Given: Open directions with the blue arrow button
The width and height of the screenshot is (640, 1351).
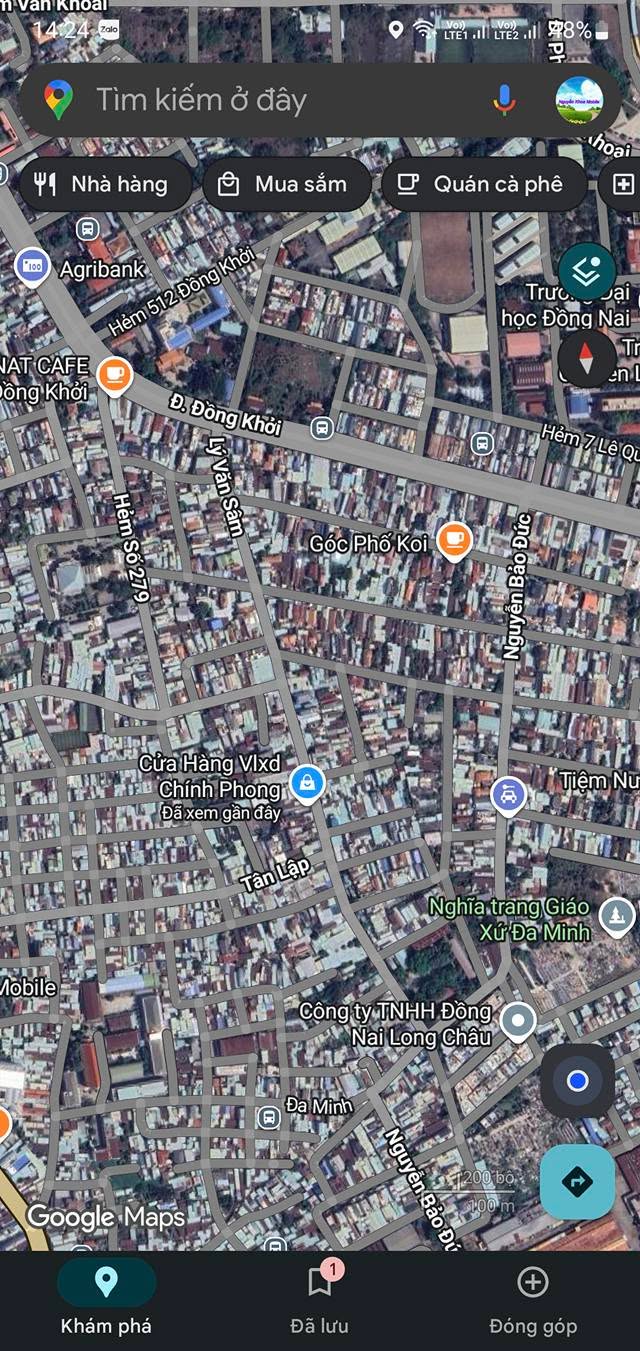Looking at the screenshot, I should (x=578, y=1182).
